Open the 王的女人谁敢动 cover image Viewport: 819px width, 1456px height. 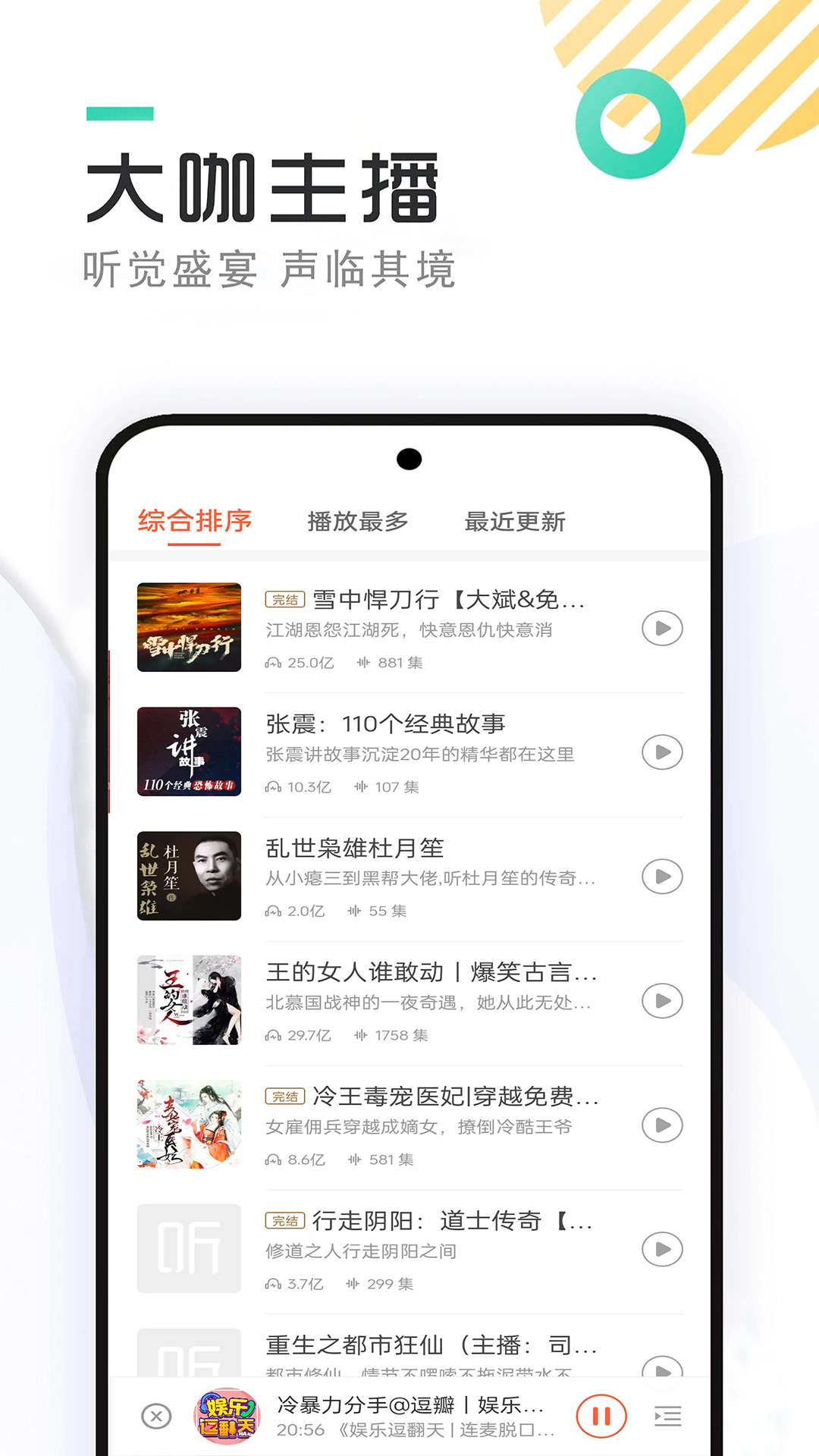(189, 999)
